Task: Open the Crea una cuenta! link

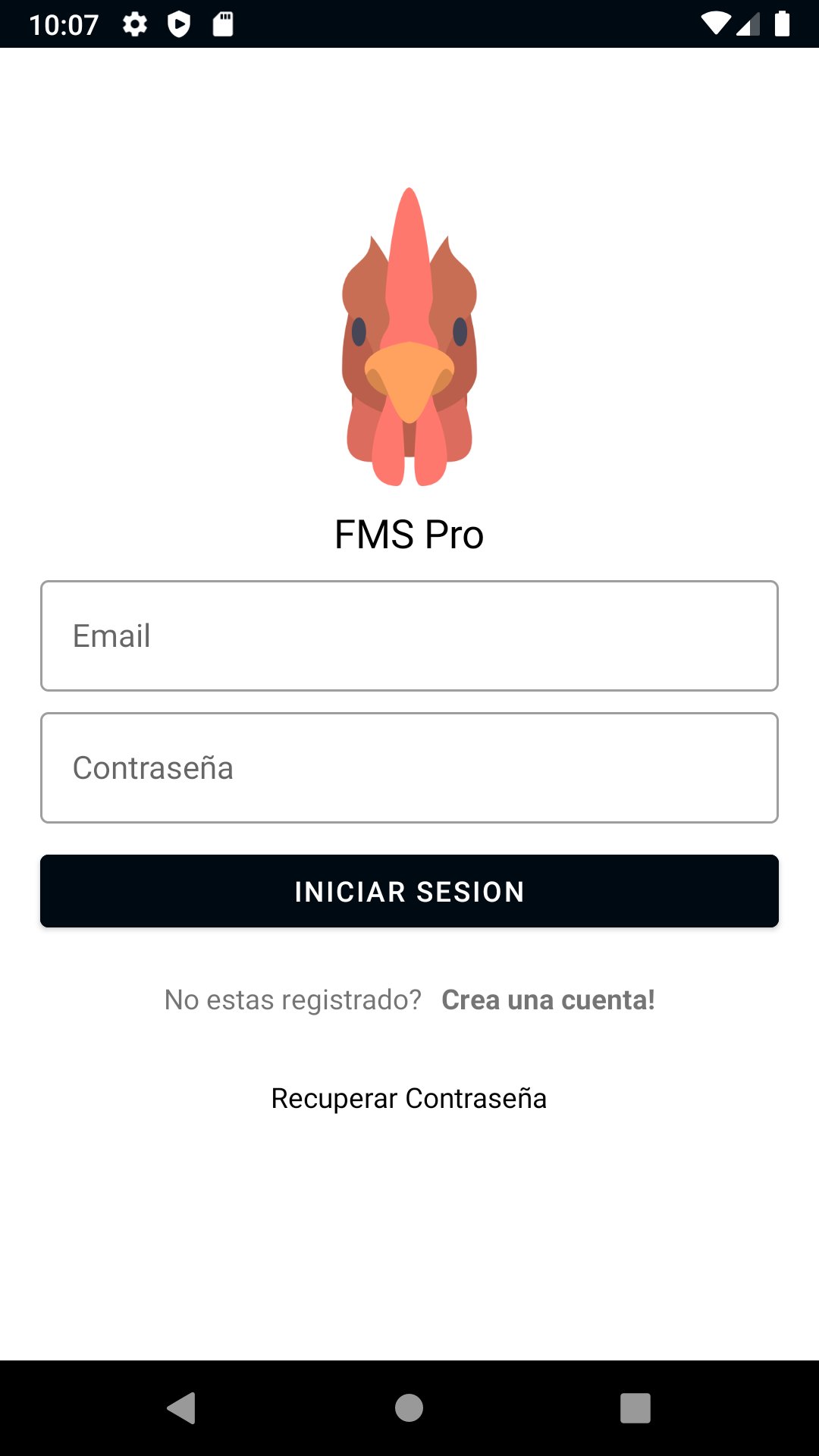Action: point(548,999)
